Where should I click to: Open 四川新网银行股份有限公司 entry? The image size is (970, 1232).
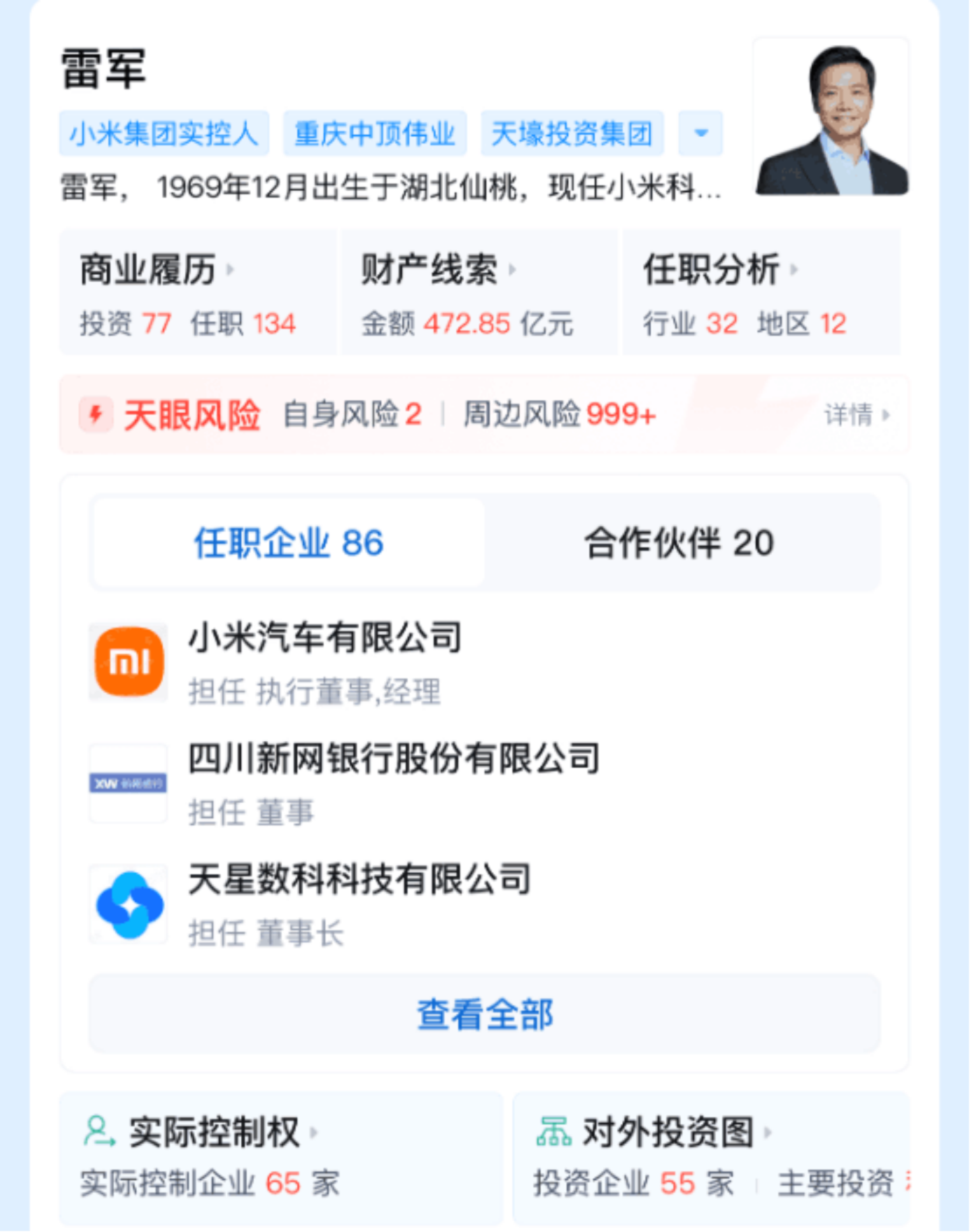tap(394, 782)
